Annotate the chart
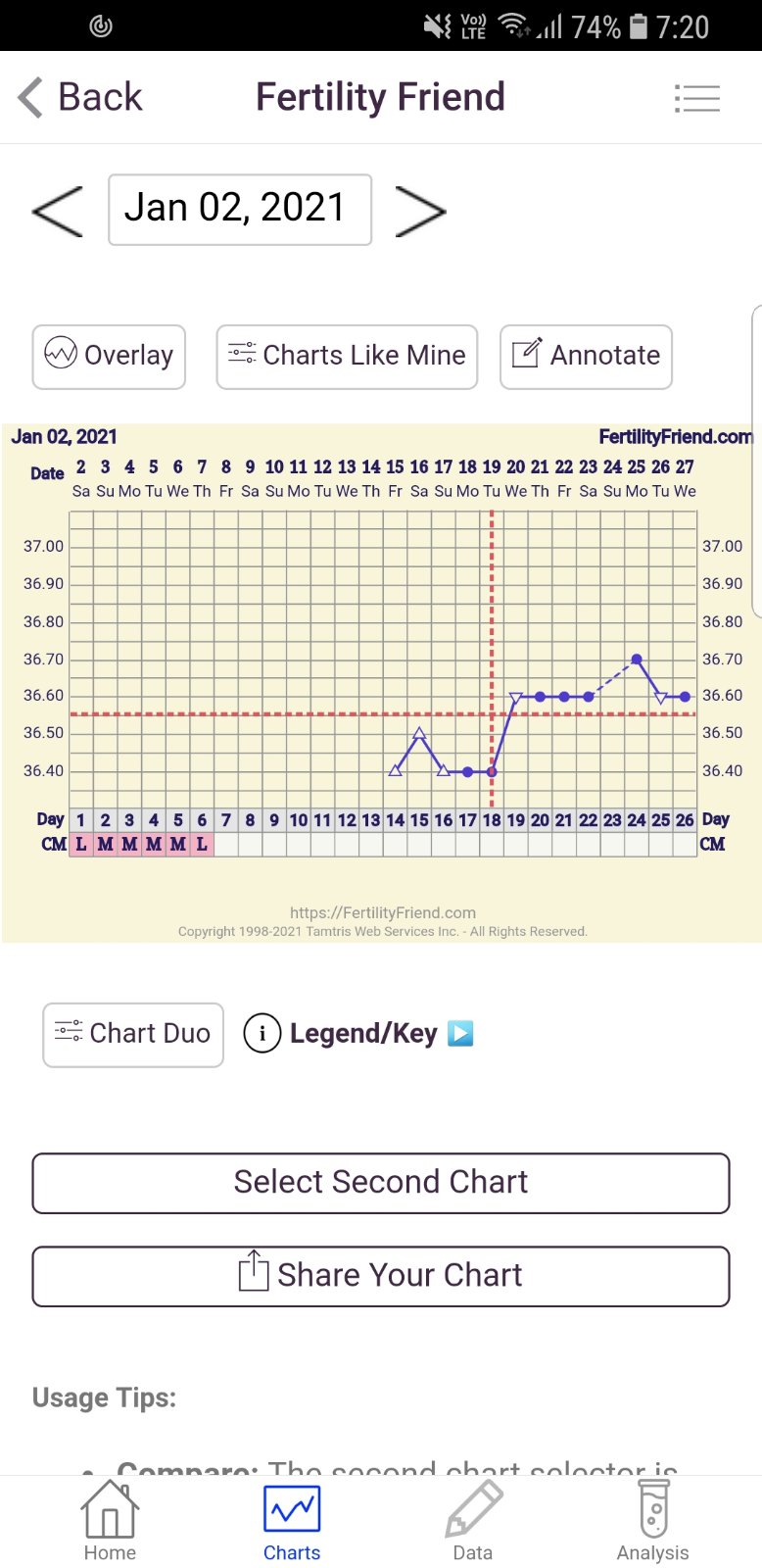This screenshot has height=1568, width=762. tap(586, 356)
